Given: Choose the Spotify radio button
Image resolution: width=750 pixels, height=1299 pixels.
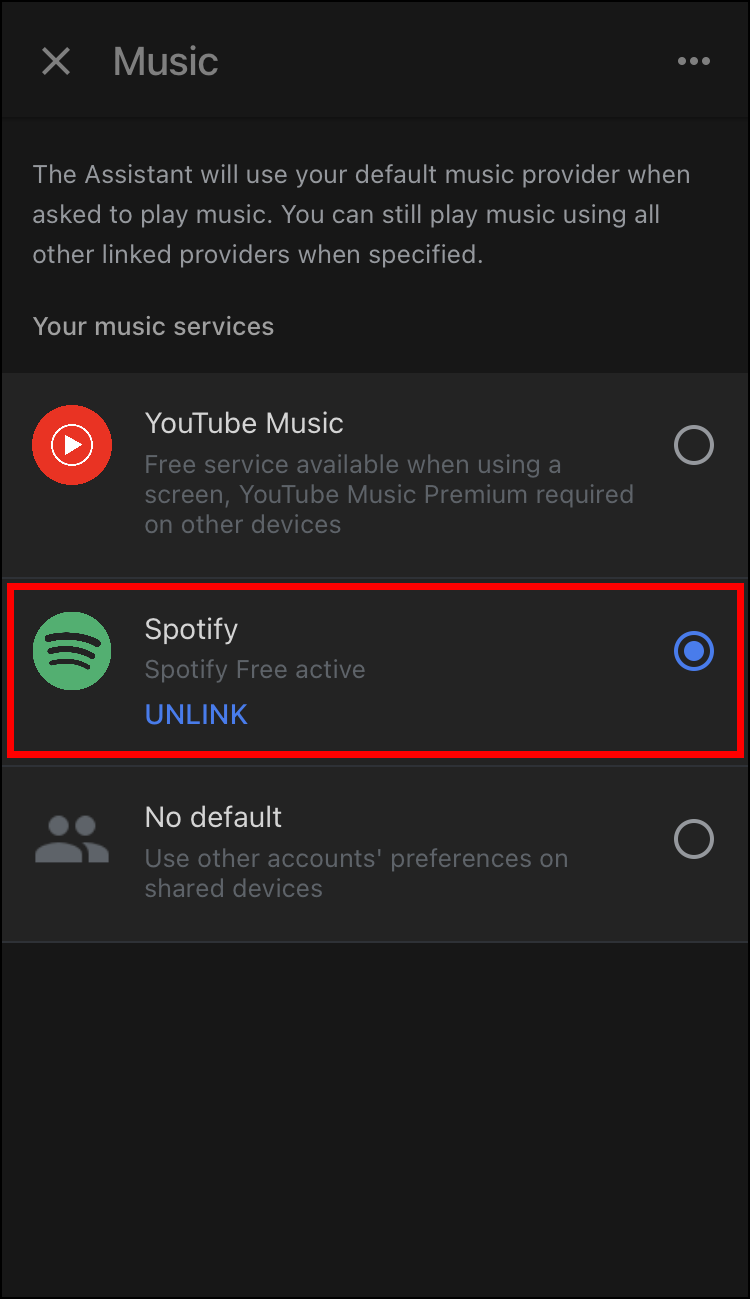Looking at the screenshot, I should [693, 652].
